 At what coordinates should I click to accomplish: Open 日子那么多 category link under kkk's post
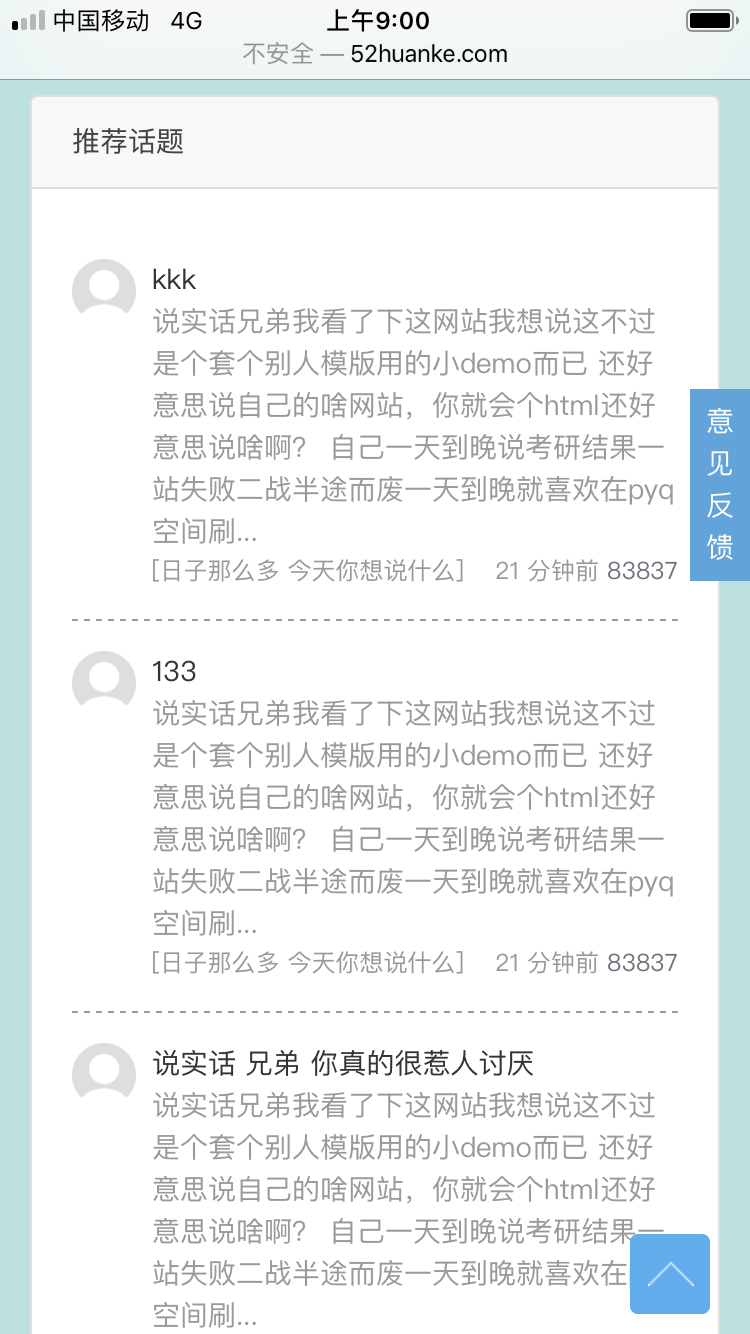coord(308,571)
